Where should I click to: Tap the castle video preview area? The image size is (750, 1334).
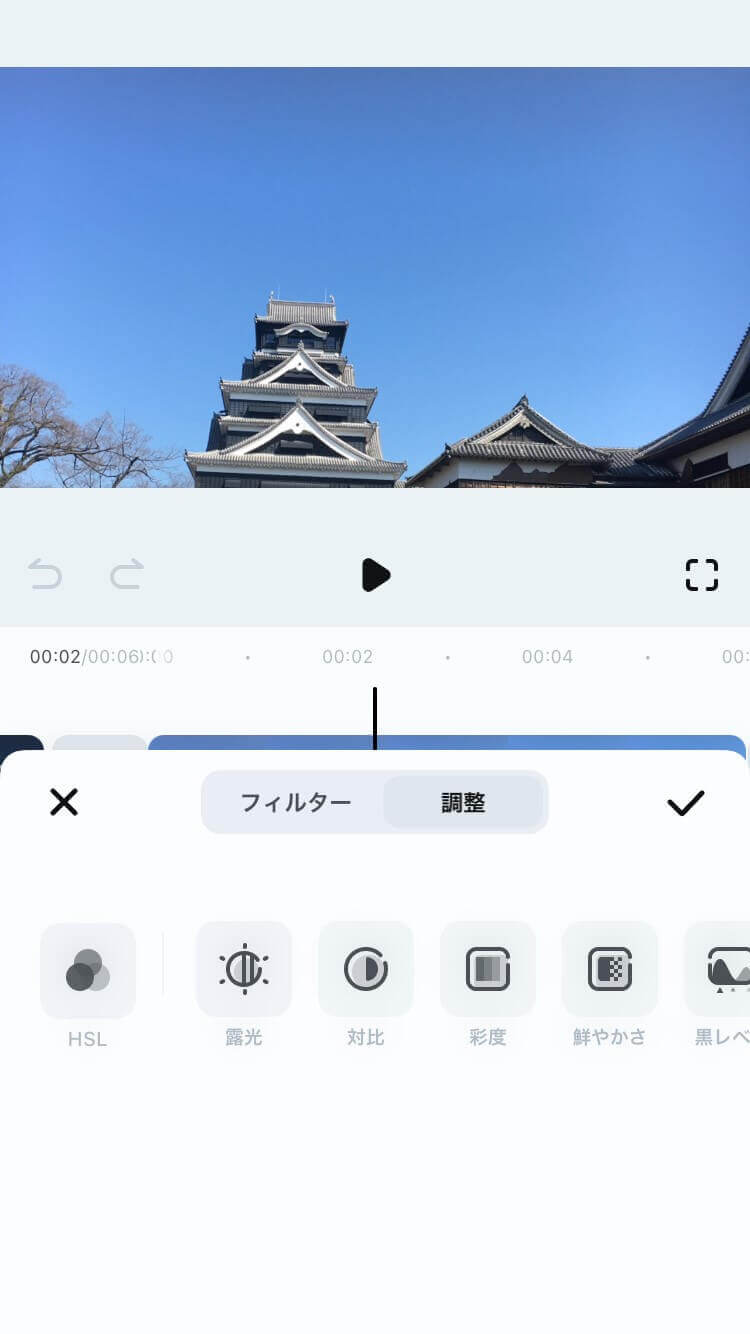(x=375, y=280)
